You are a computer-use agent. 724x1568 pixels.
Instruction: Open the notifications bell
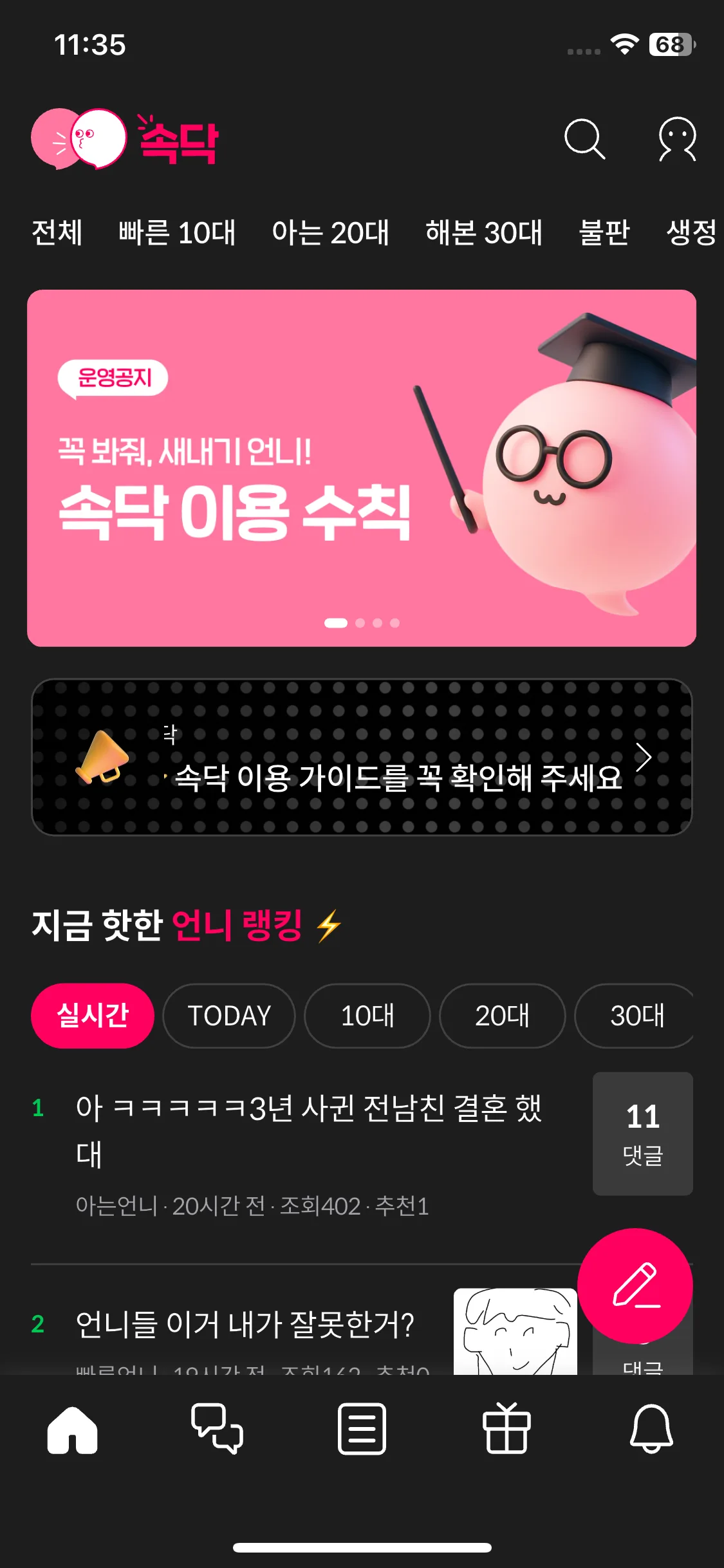pos(651,1429)
